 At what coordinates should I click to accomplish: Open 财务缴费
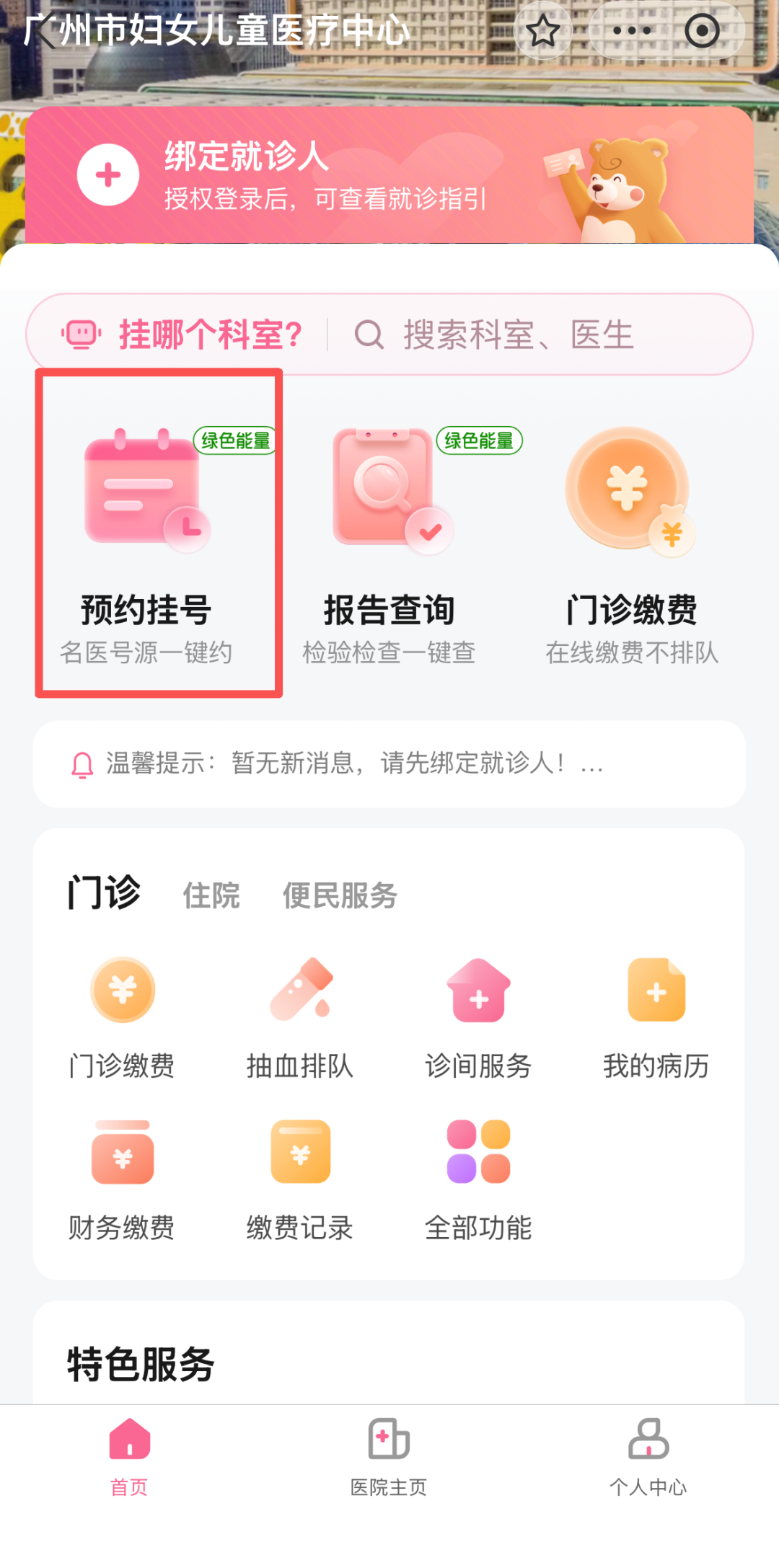pos(122,1179)
